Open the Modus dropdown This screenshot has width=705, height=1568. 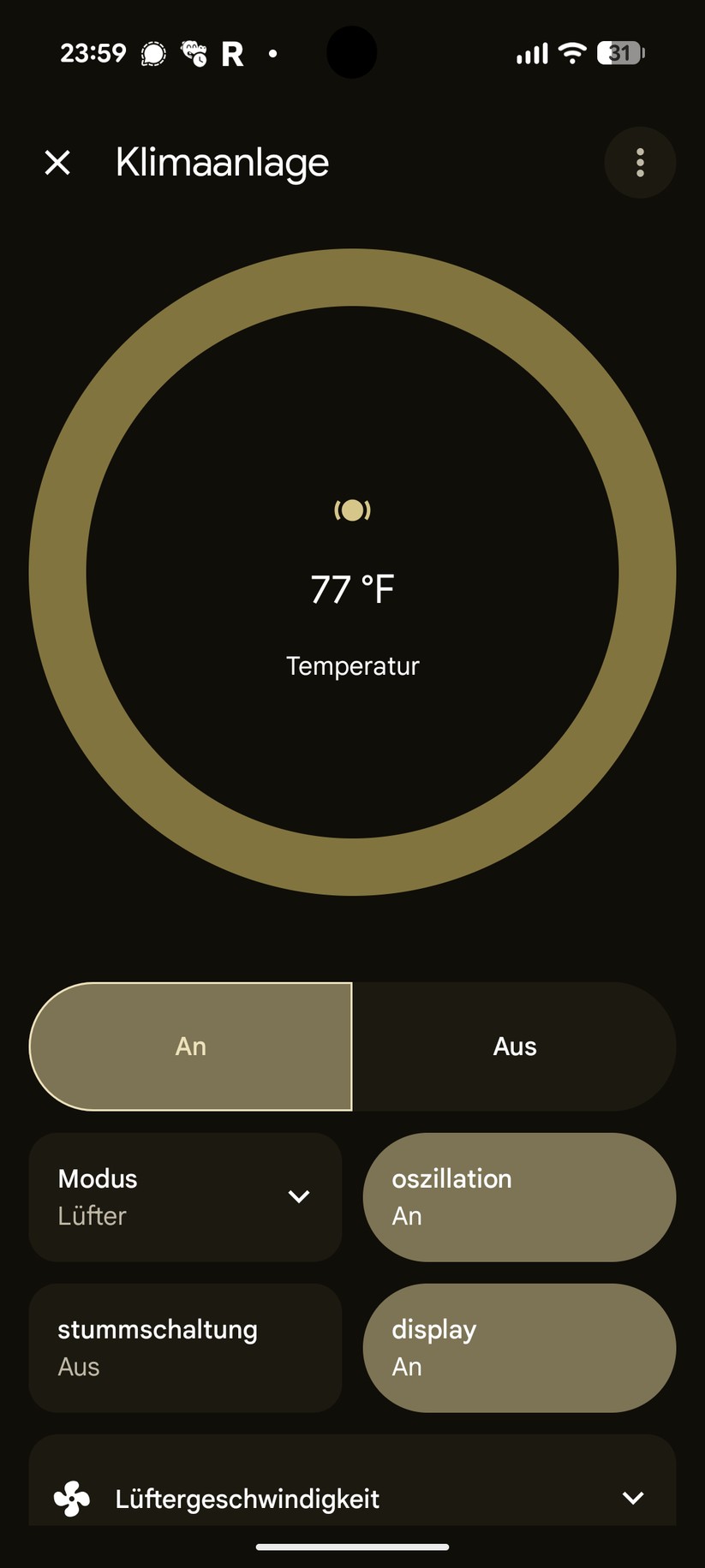[x=186, y=1197]
